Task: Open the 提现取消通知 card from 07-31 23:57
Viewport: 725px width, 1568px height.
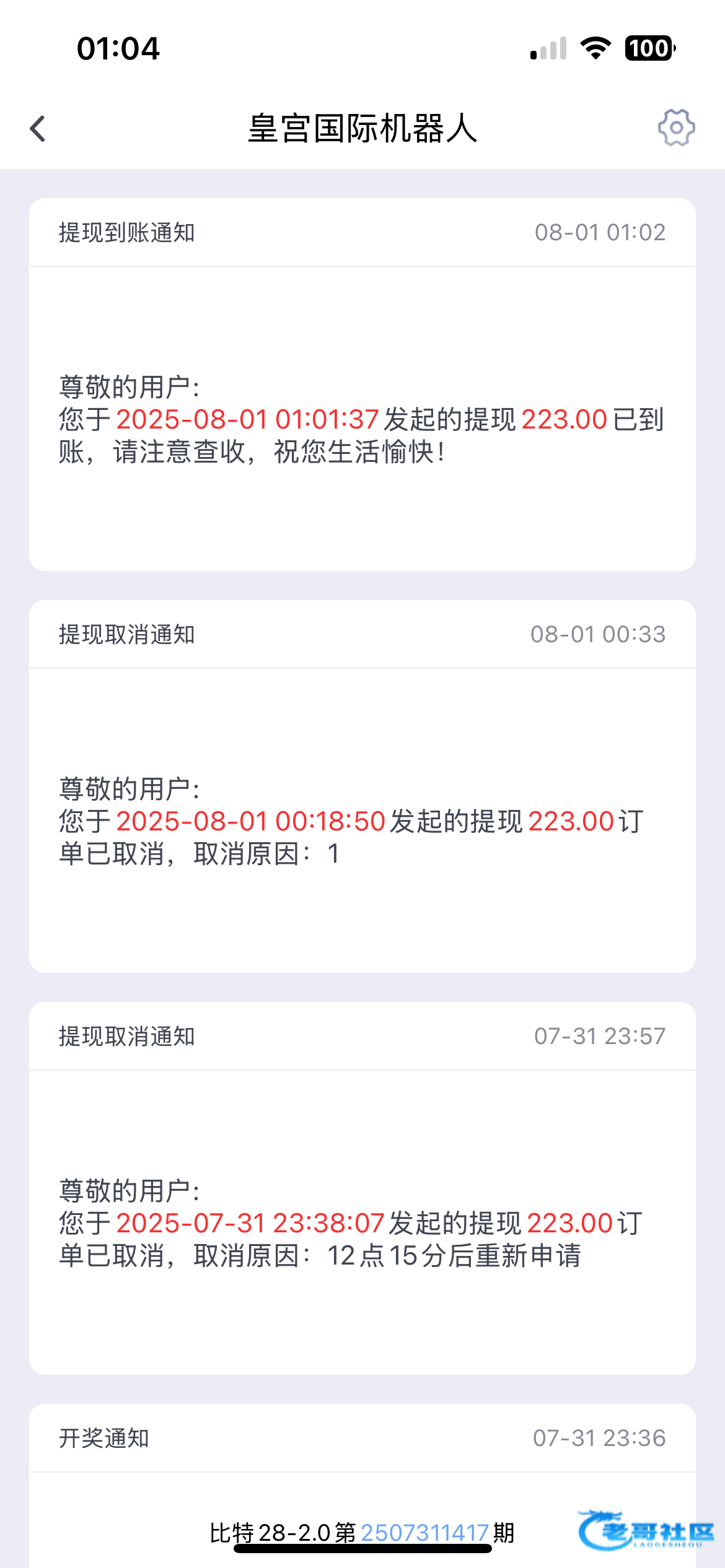Action: point(362,1188)
